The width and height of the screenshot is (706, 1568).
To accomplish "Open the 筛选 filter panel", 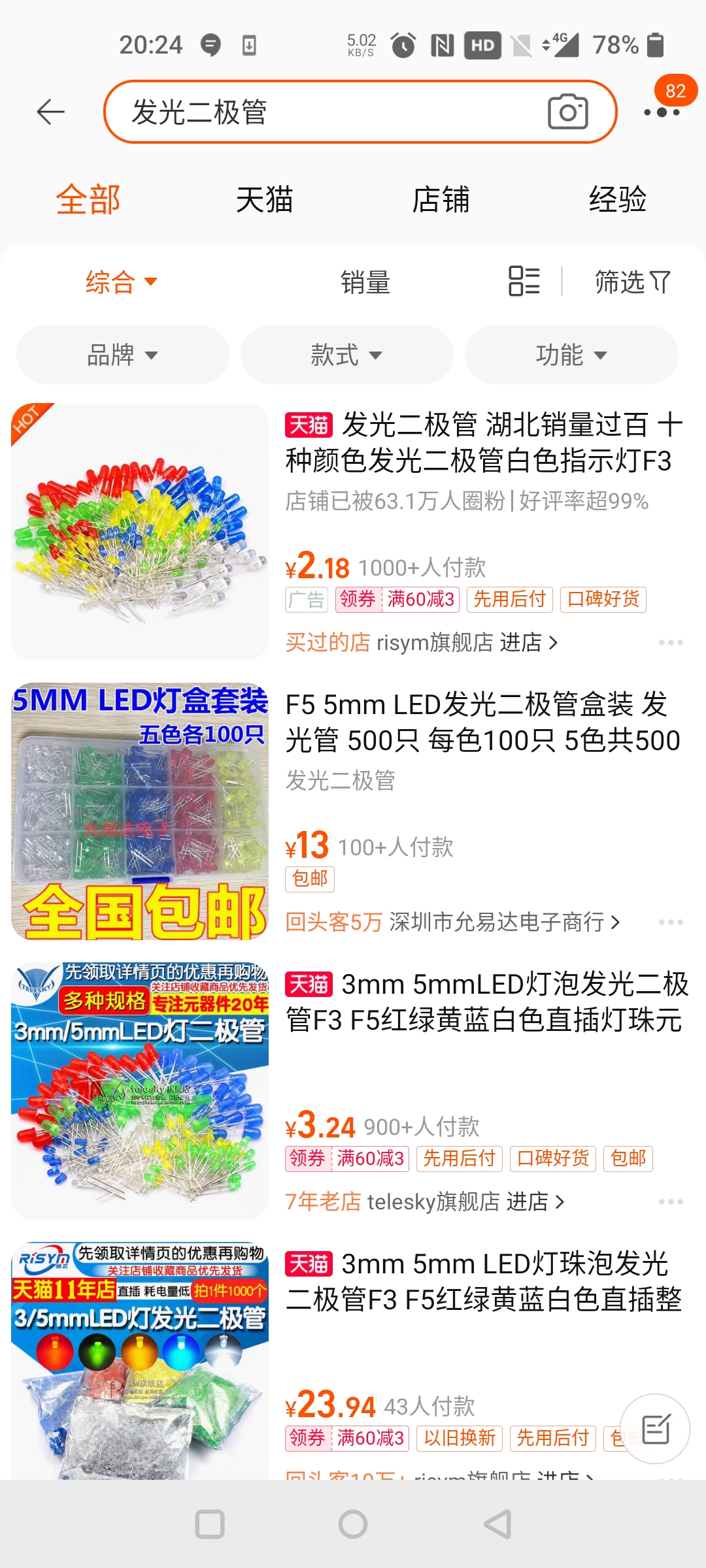I will 631,282.
